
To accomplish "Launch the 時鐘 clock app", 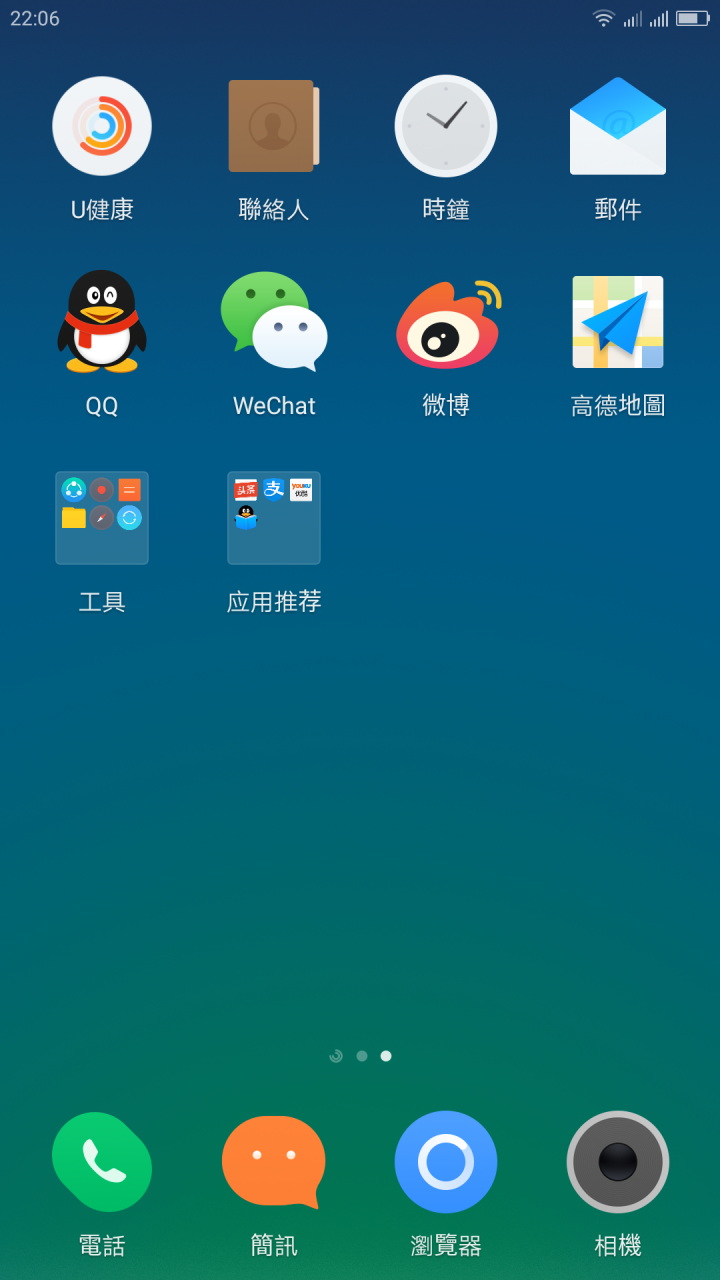I will [x=445, y=126].
